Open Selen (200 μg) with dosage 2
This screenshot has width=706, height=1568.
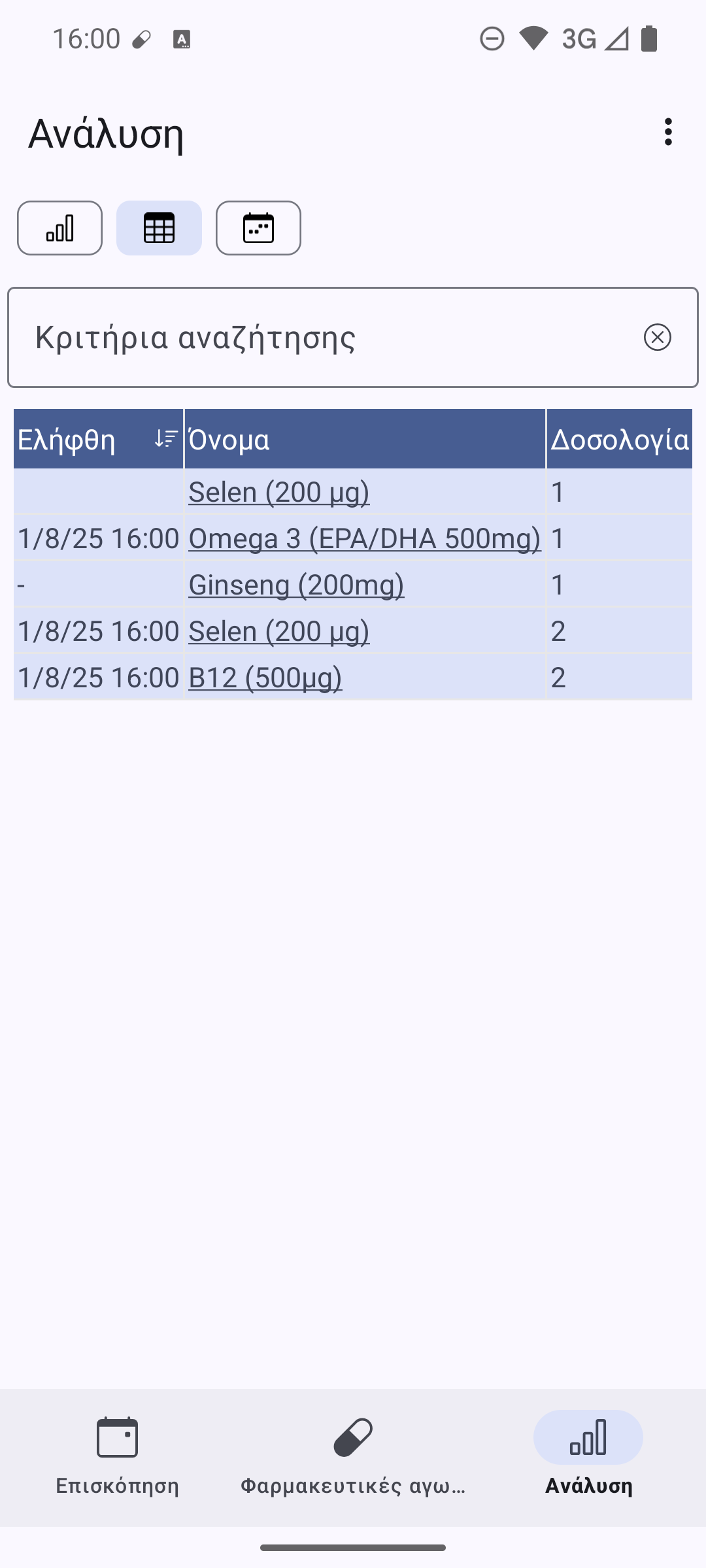coord(279,631)
